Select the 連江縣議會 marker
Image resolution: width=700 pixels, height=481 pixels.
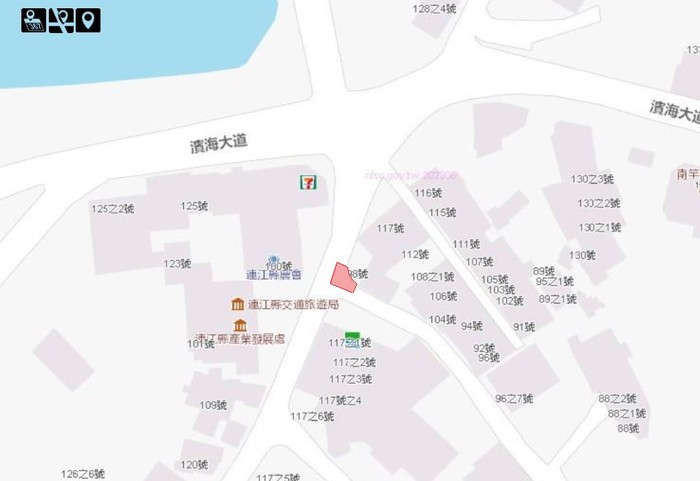click(x=271, y=259)
